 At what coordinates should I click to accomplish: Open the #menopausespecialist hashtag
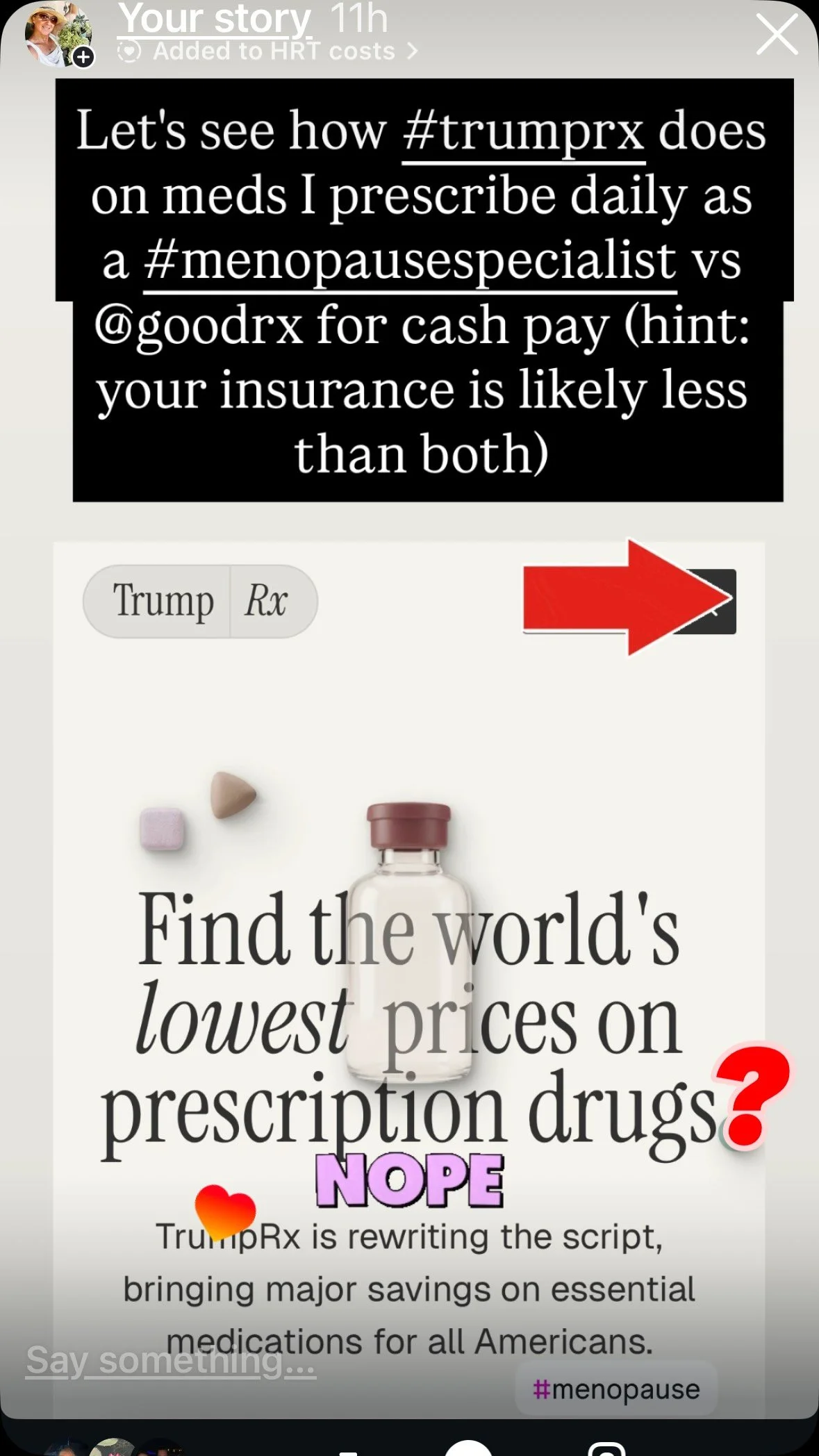[x=410, y=261]
